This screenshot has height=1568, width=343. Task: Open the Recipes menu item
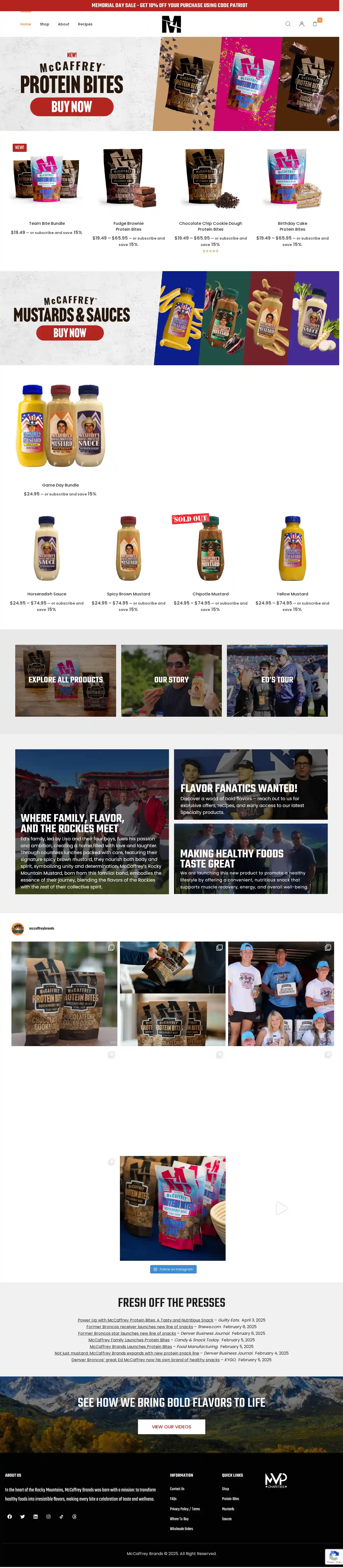coord(85,24)
